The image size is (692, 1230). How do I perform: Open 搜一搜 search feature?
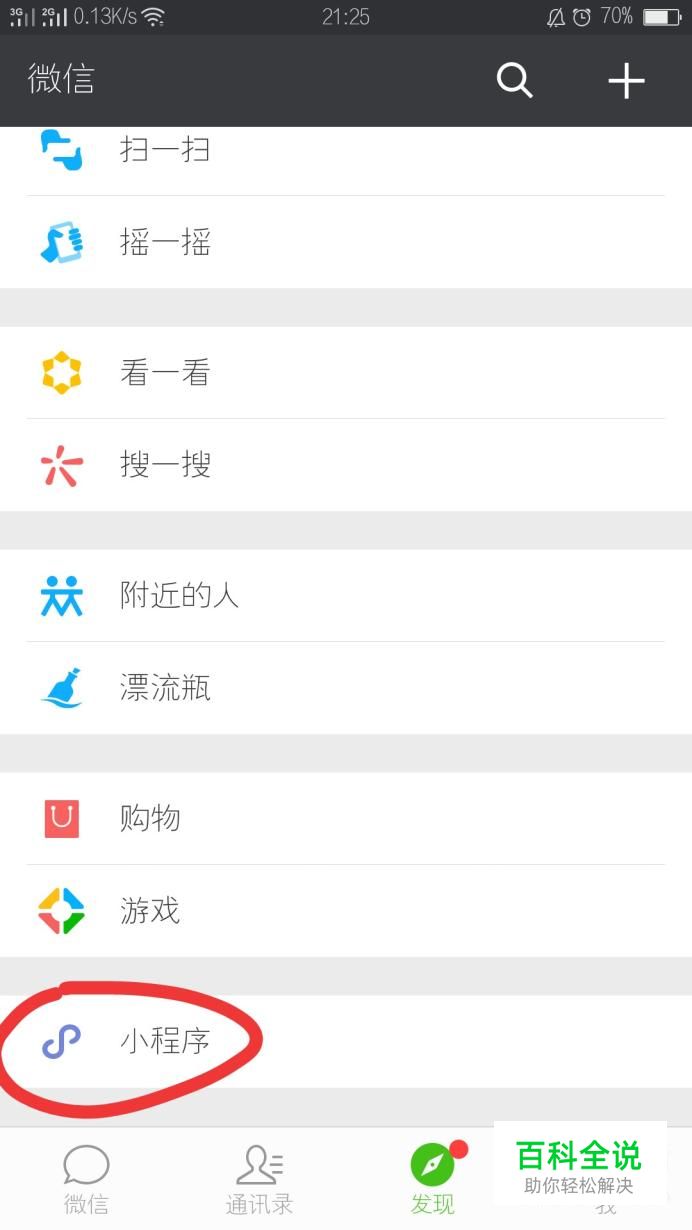click(165, 466)
